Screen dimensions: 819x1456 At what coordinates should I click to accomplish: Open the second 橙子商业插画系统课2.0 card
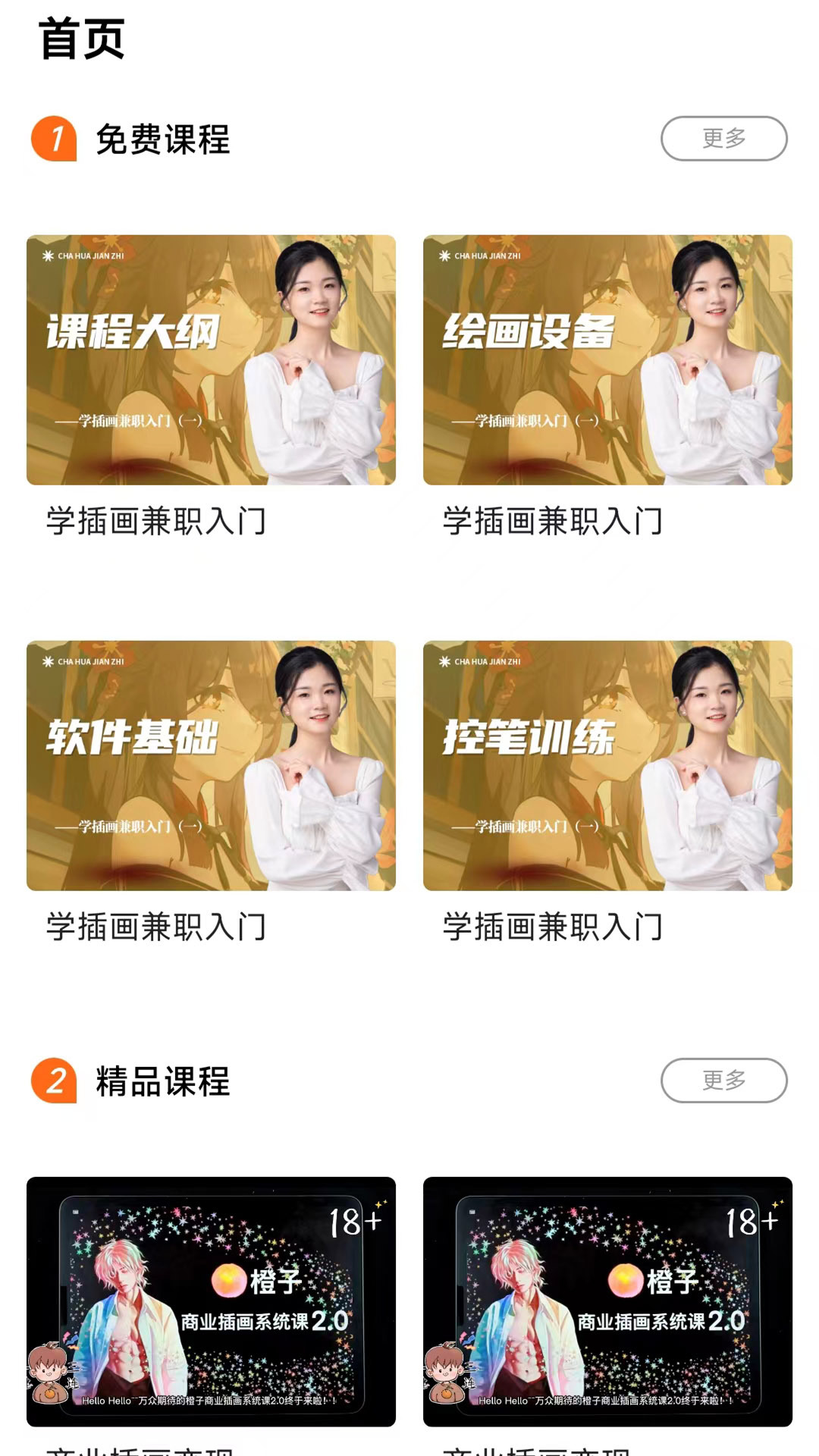pos(607,1301)
